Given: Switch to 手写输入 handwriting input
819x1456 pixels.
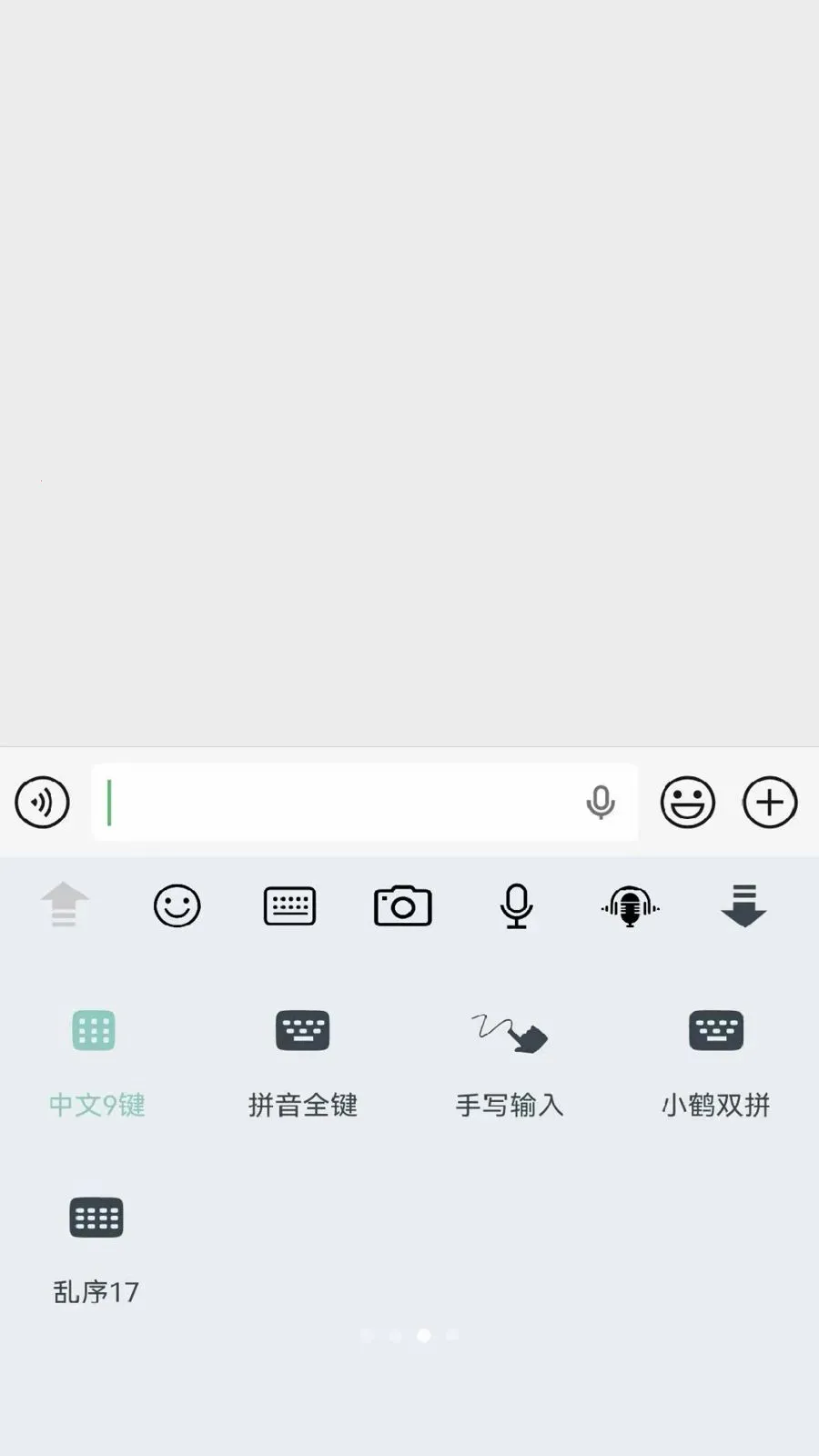Looking at the screenshot, I should pos(510,1060).
